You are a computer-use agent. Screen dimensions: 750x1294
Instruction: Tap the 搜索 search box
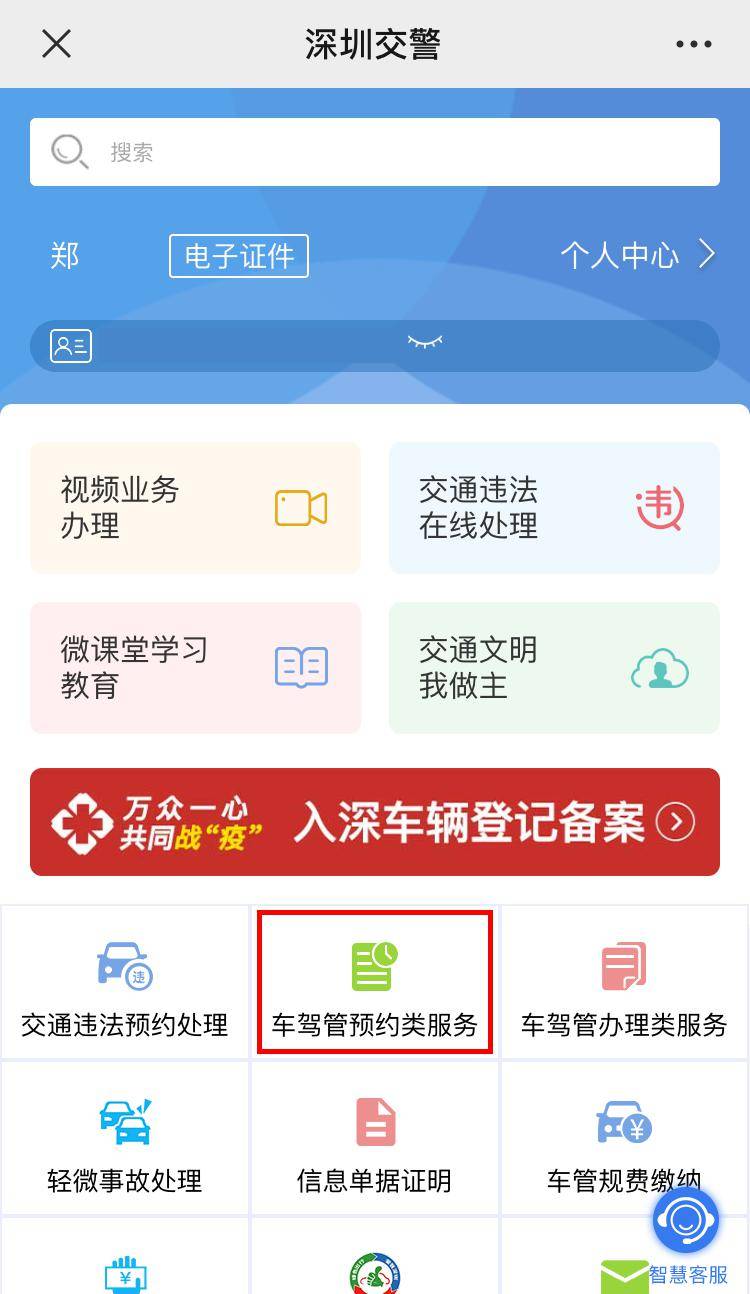point(375,152)
